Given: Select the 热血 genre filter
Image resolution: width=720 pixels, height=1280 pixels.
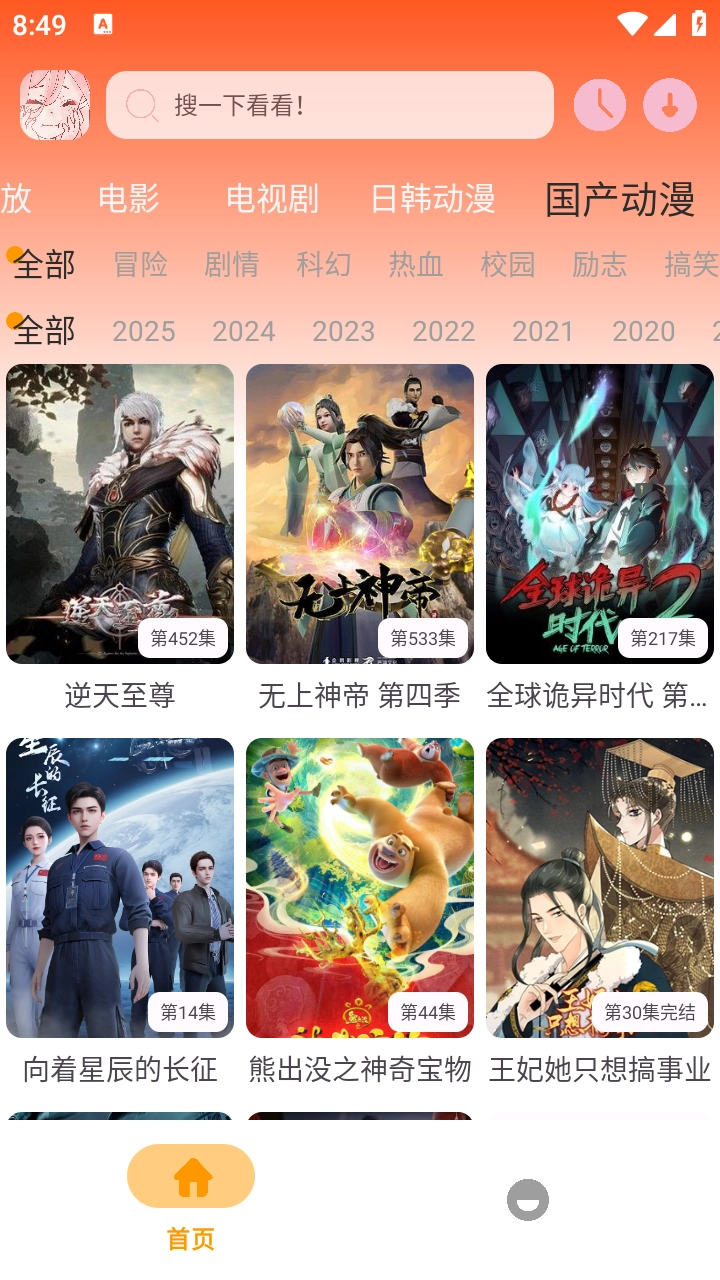Looking at the screenshot, I should (x=417, y=264).
